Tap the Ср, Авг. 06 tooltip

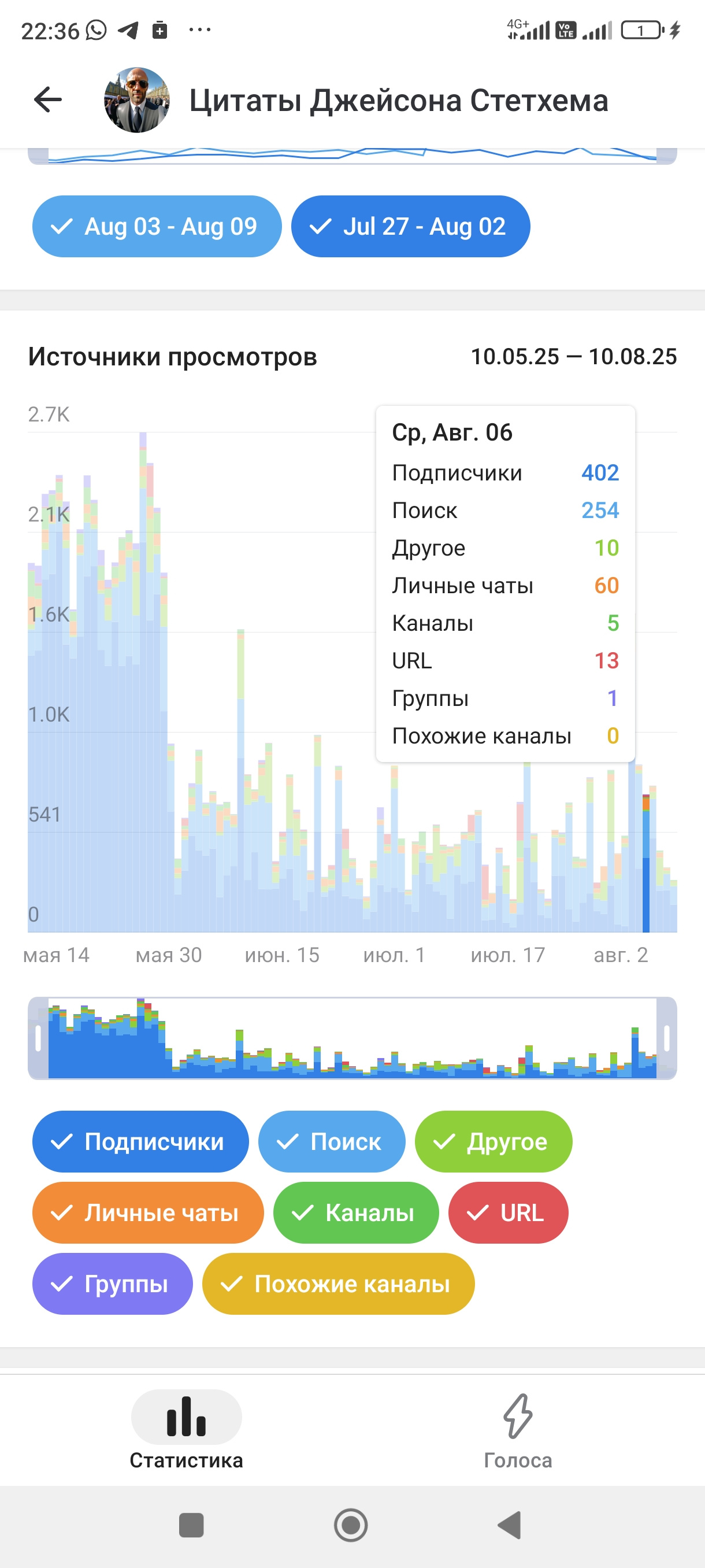pyautogui.click(x=506, y=583)
